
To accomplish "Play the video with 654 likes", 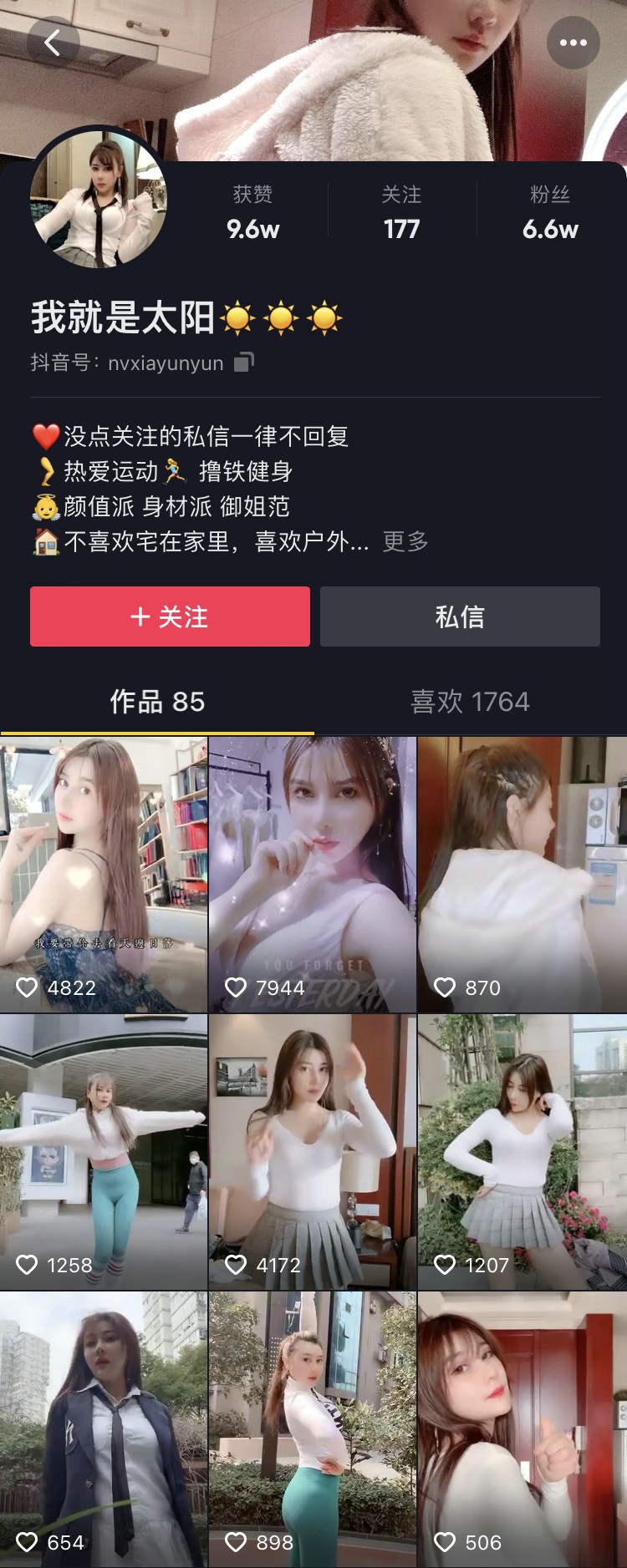I will point(104,1428).
